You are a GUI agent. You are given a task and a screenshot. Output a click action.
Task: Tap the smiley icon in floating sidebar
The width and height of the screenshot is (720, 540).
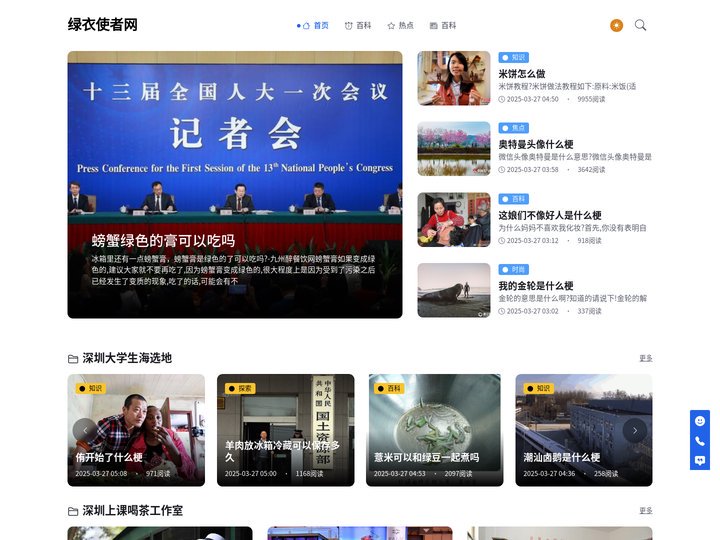point(700,421)
